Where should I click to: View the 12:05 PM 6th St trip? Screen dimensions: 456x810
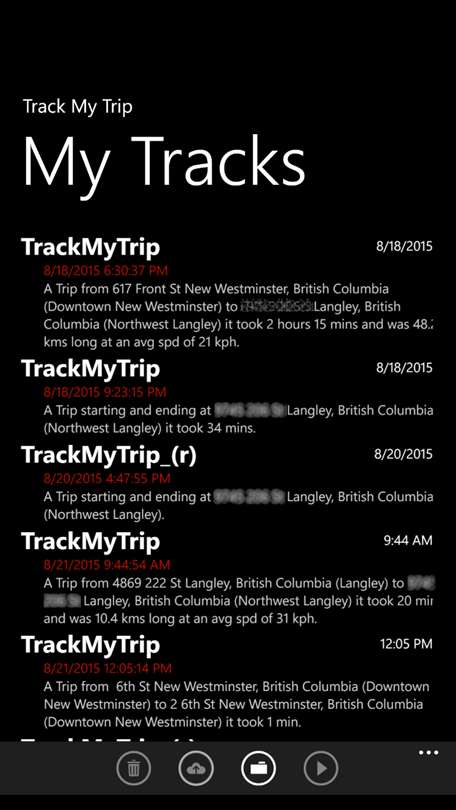point(227,681)
